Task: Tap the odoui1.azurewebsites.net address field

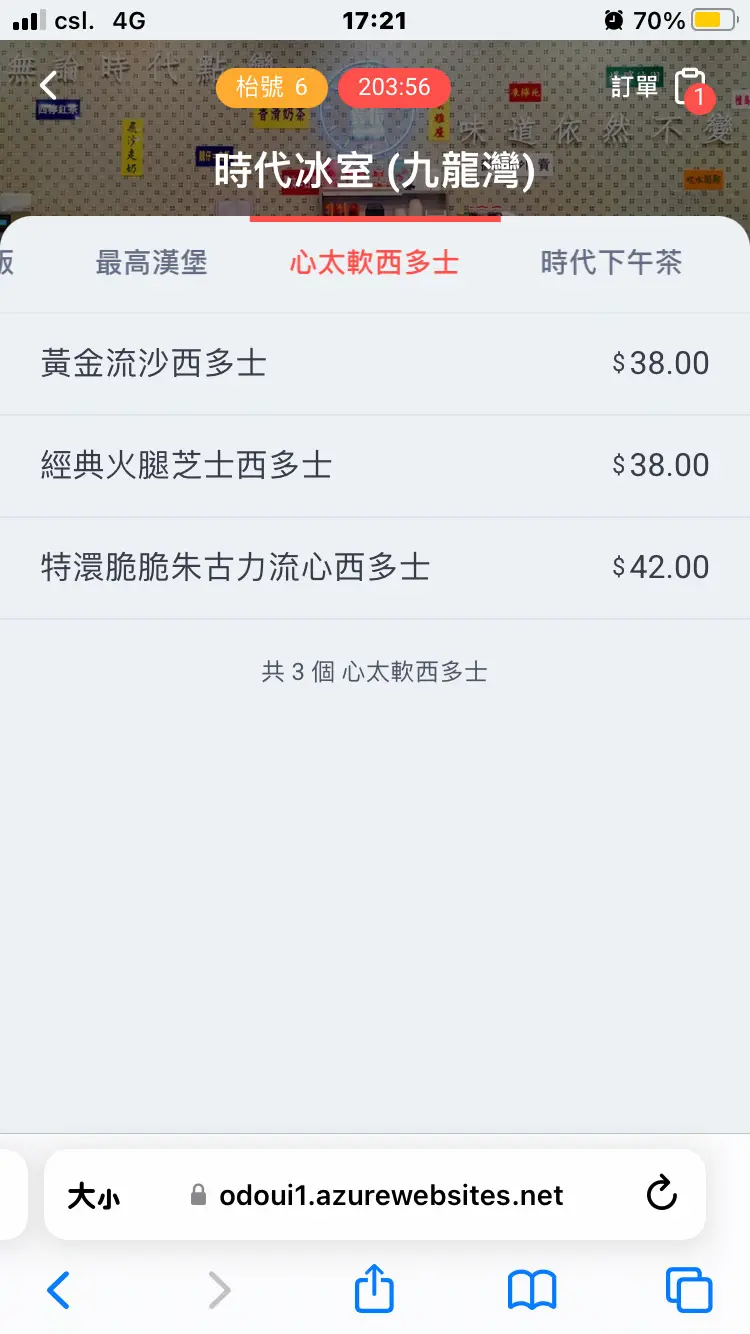Action: (390, 1195)
